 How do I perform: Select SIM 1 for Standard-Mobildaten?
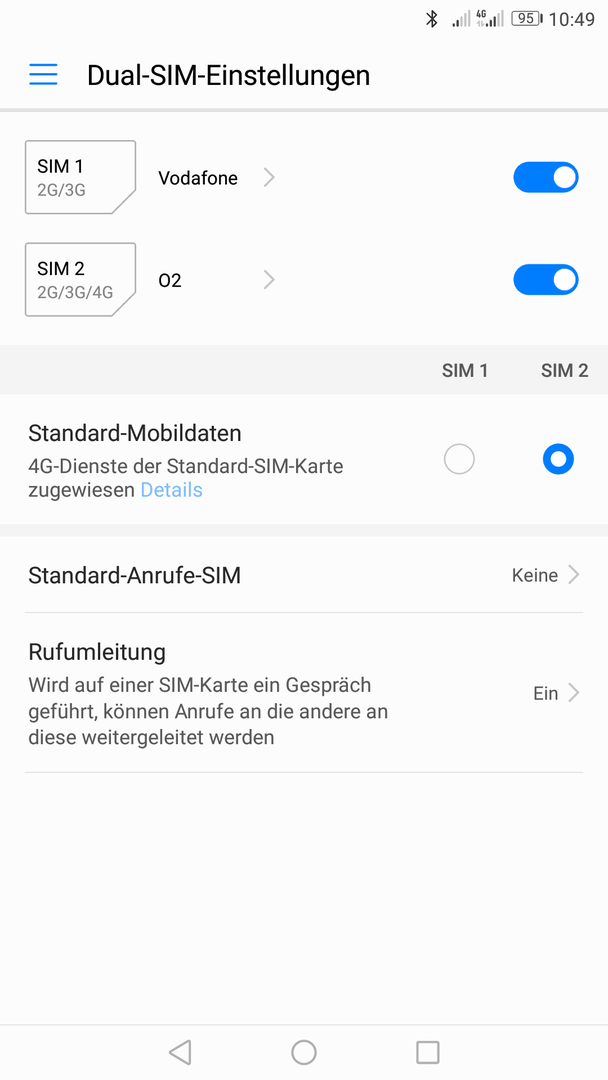459,459
